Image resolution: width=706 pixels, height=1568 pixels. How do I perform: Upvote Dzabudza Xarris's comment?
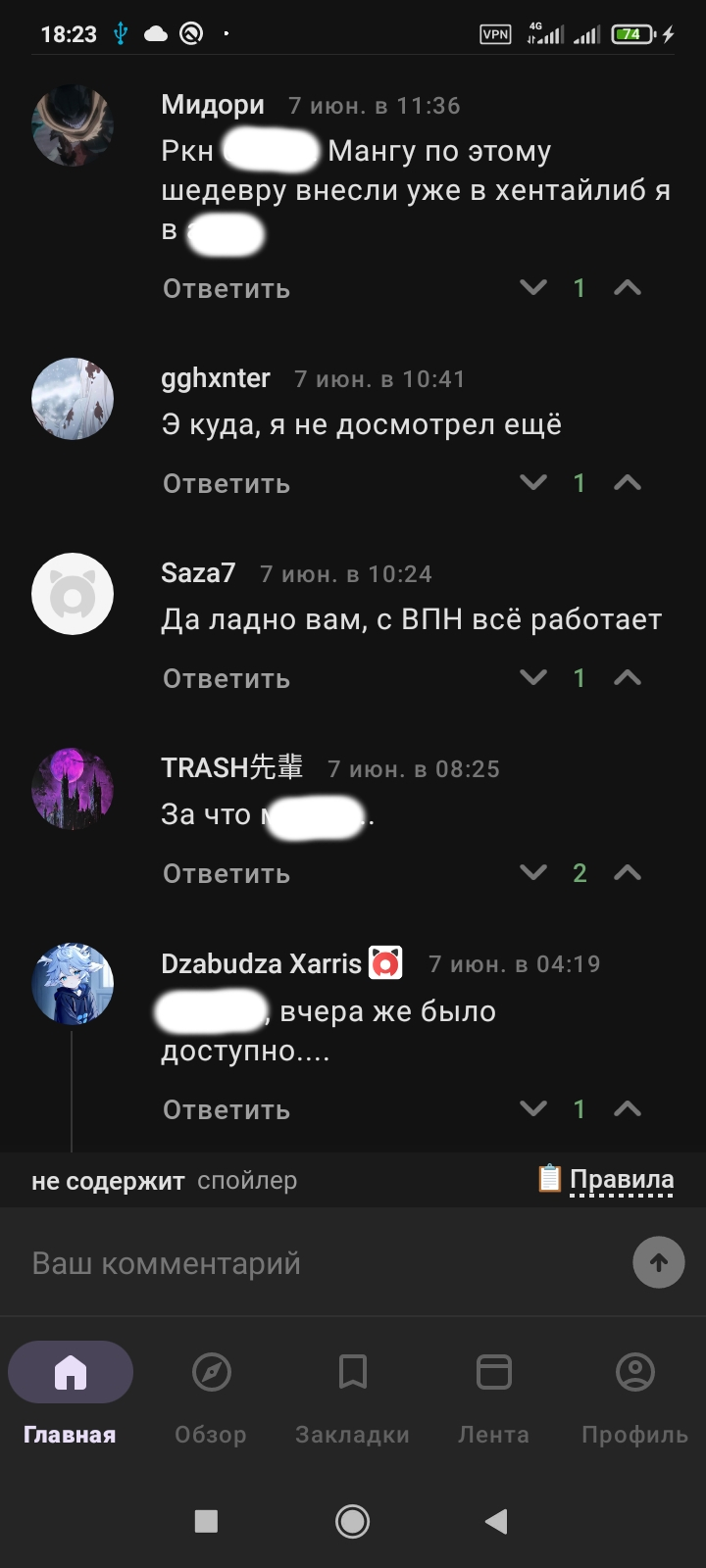click(628, 1108)
